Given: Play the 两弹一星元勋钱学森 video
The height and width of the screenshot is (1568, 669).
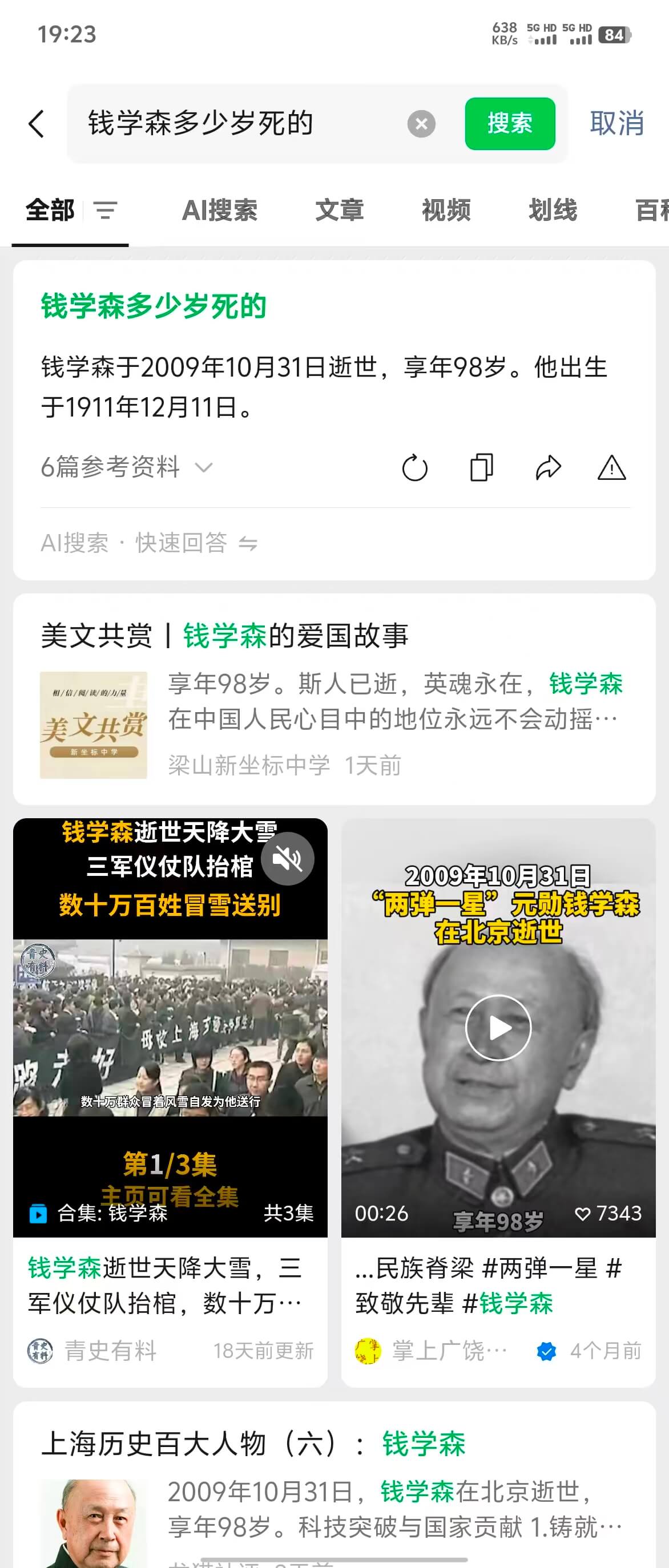Looking at the screenshot, I should (498, 1028).
